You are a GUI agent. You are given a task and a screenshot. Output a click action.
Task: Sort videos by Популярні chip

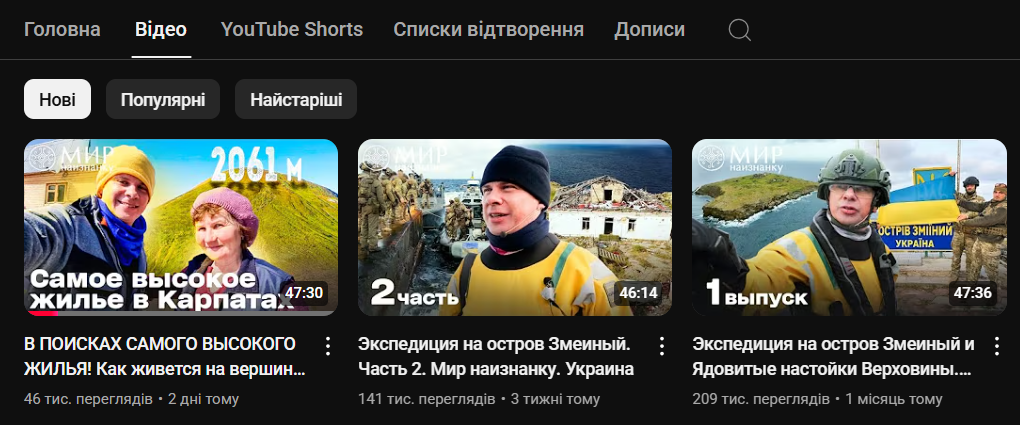163,99
